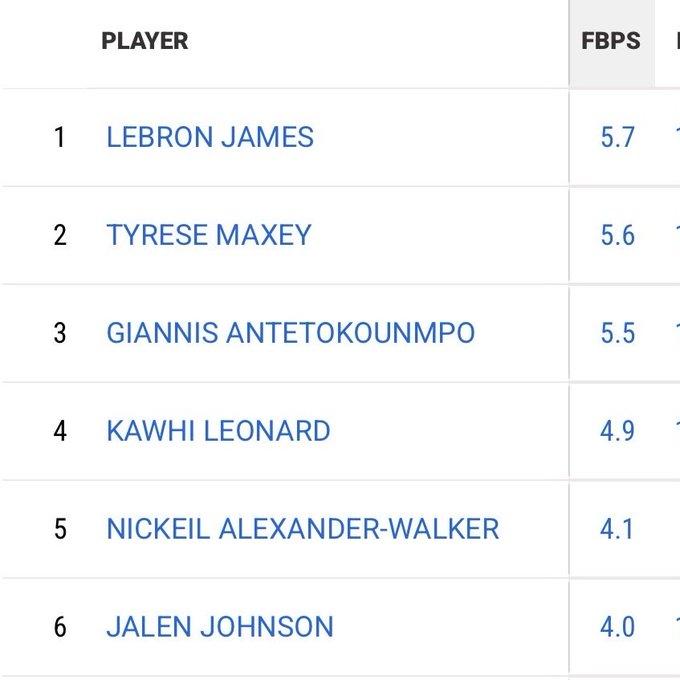The height and width of the screenshot is (680, 680).
Task: Open LeBron James player page
Action: (x=210, y=137)
